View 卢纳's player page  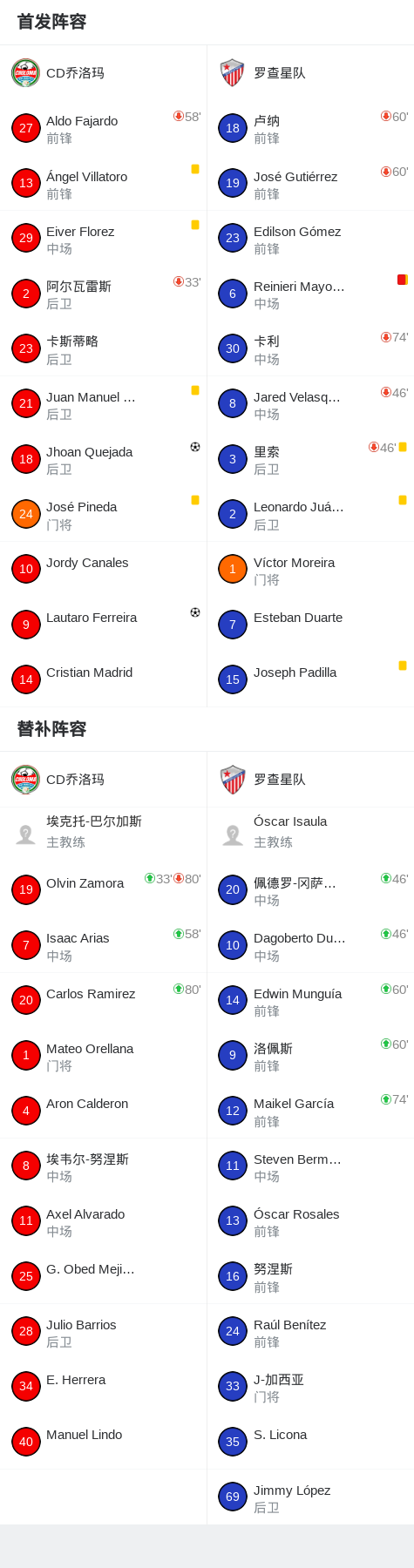[310, 129]
